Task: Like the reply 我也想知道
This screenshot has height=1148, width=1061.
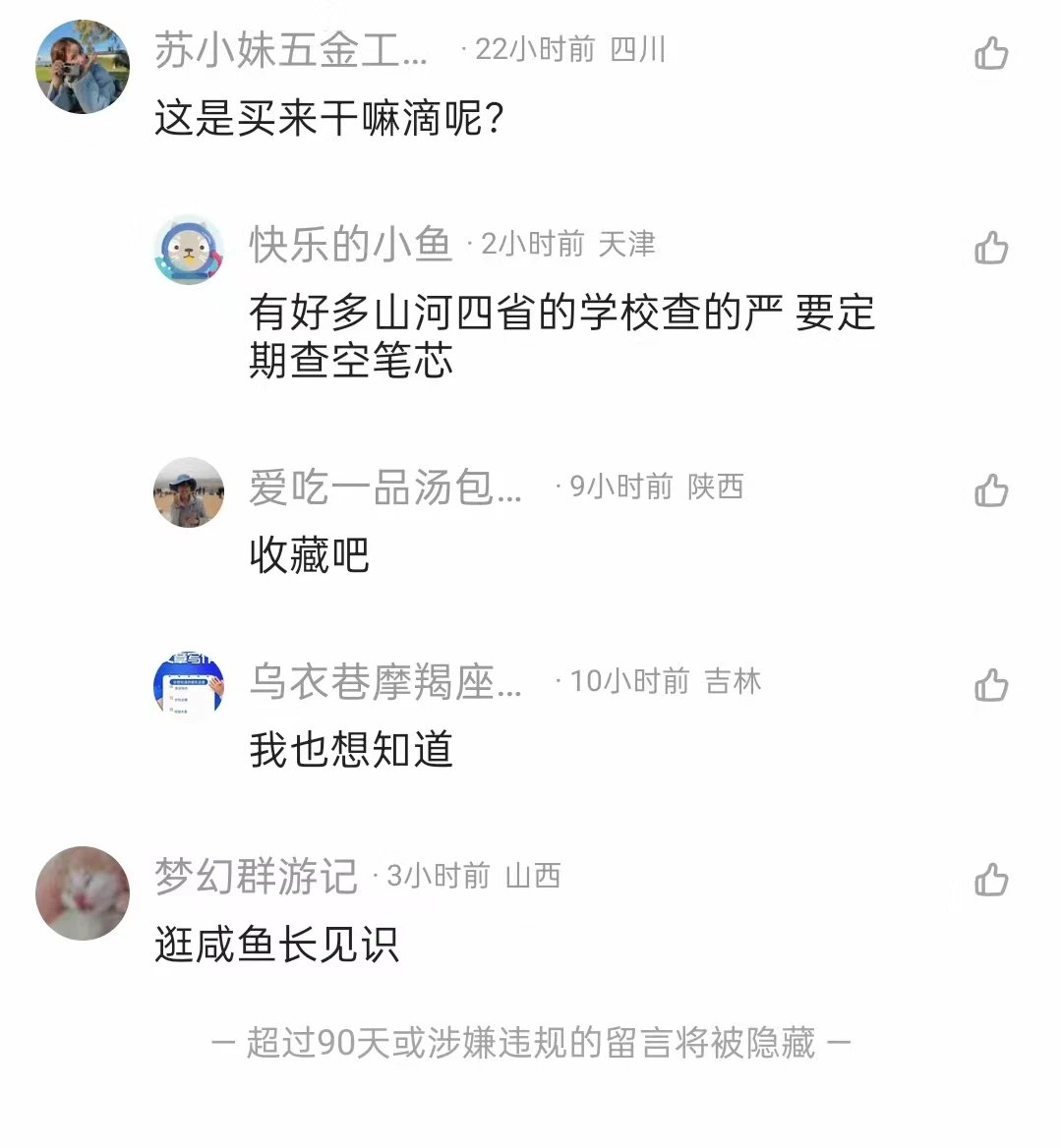Action: tap(991, 685)
